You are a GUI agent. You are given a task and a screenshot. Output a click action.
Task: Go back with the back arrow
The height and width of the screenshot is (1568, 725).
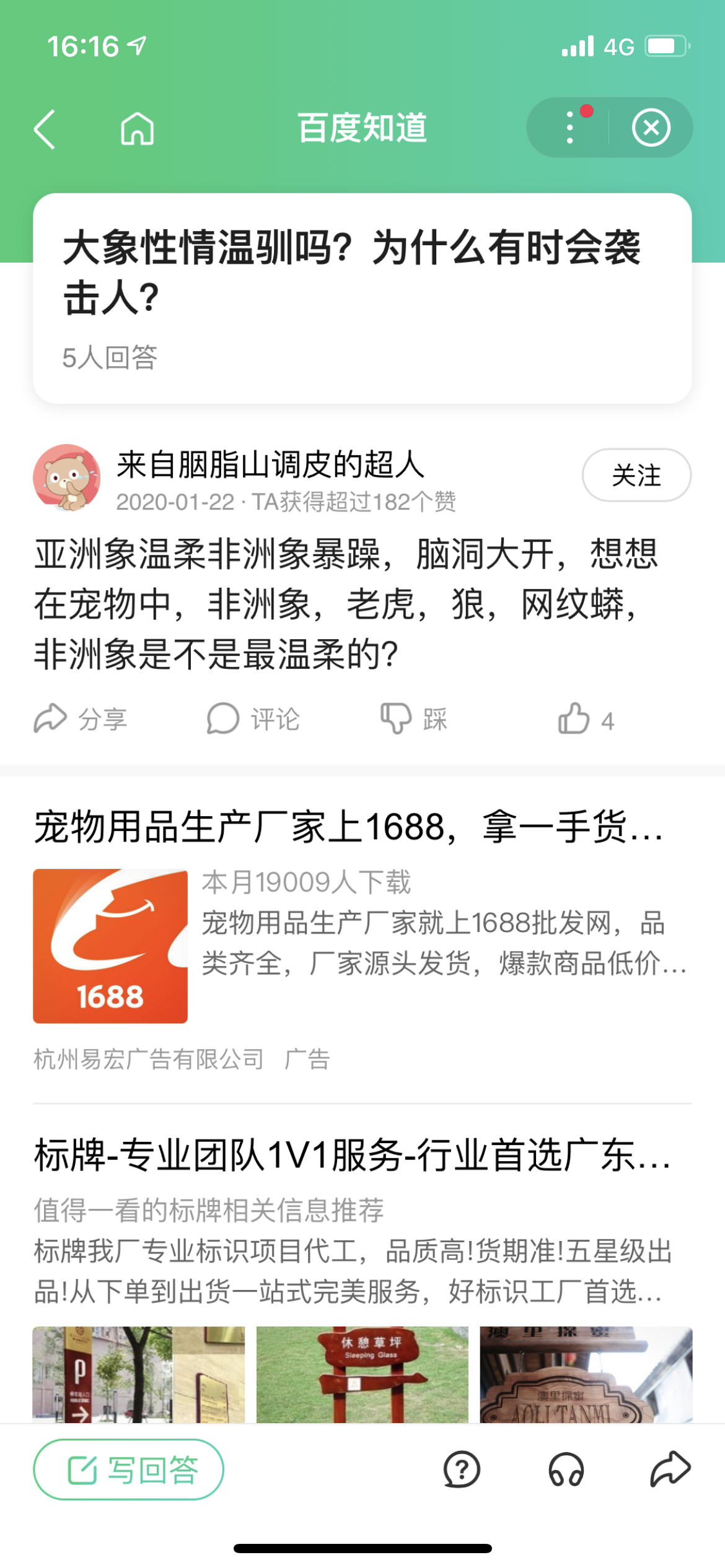(x=45, y=129)
